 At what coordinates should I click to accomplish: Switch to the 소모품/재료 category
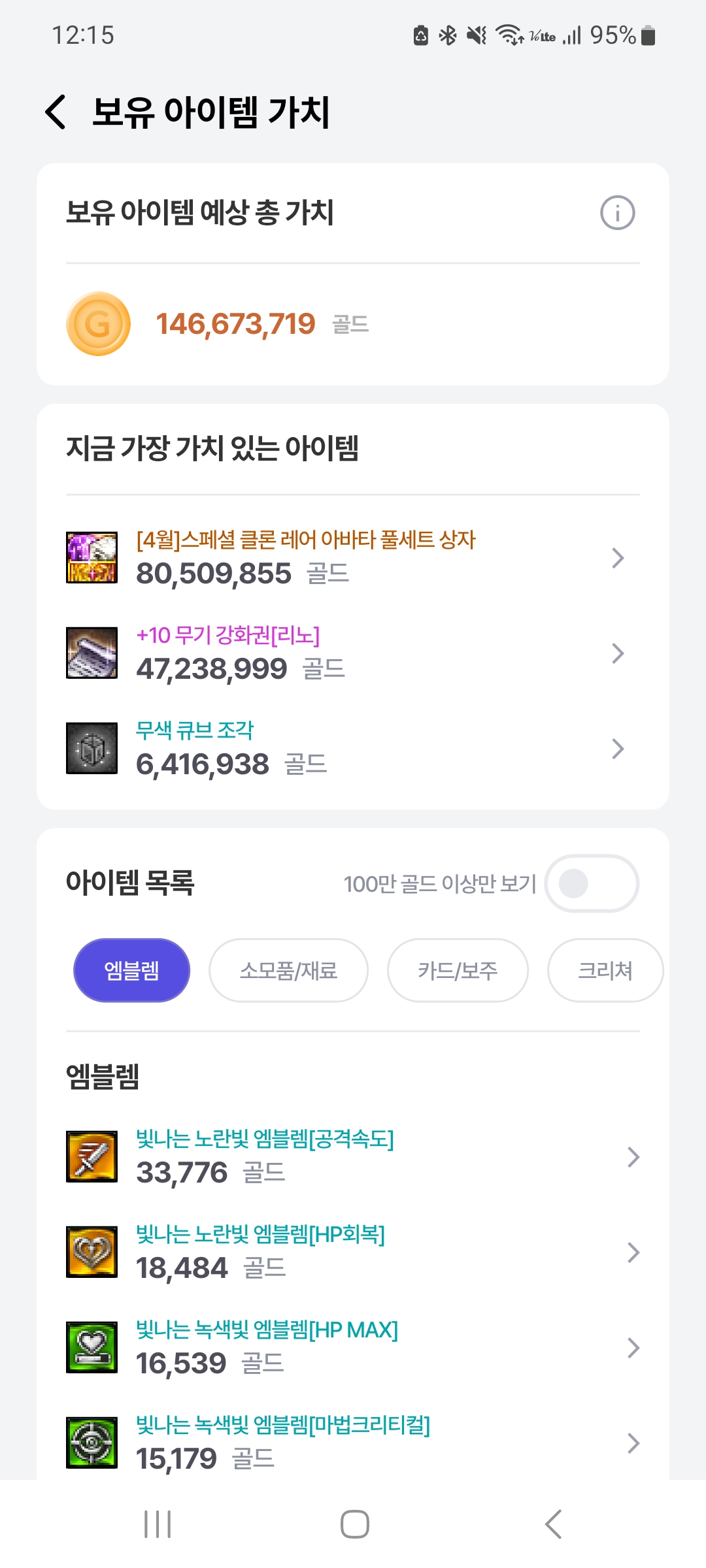coord(288,970)
